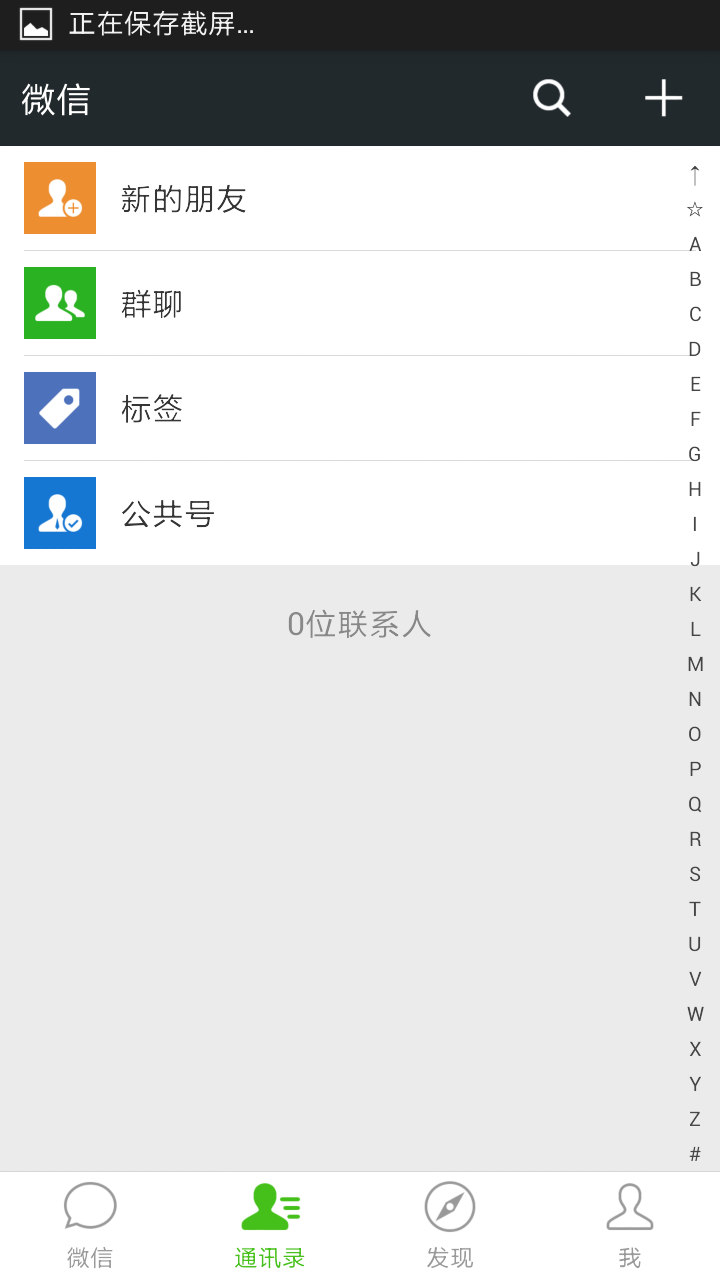Image resolution: width=720 pixels, height=1280 pixels.
Task: Tap the up arrow in the side index
Action: point(695,174)
